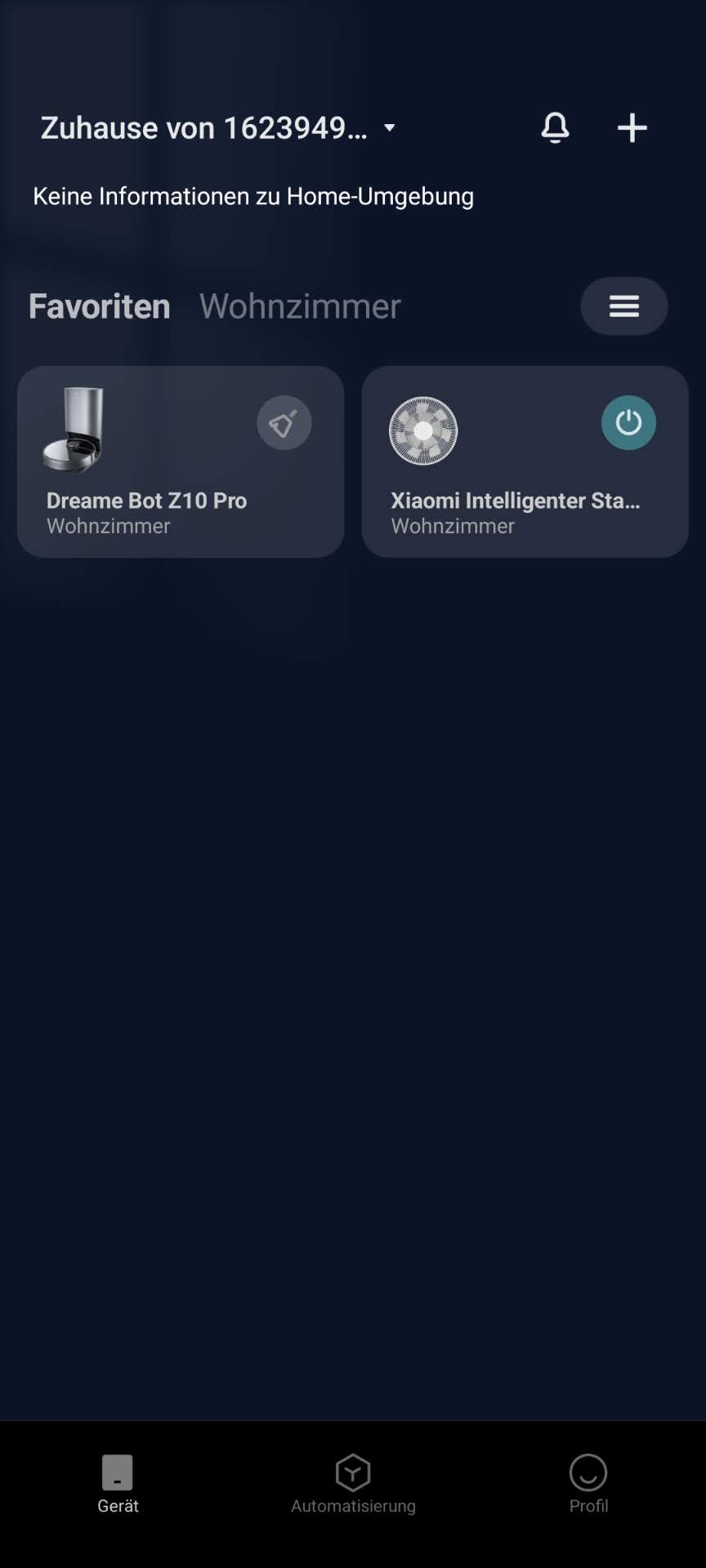
Task: Open the notifications bell
Action: [555, 127]
